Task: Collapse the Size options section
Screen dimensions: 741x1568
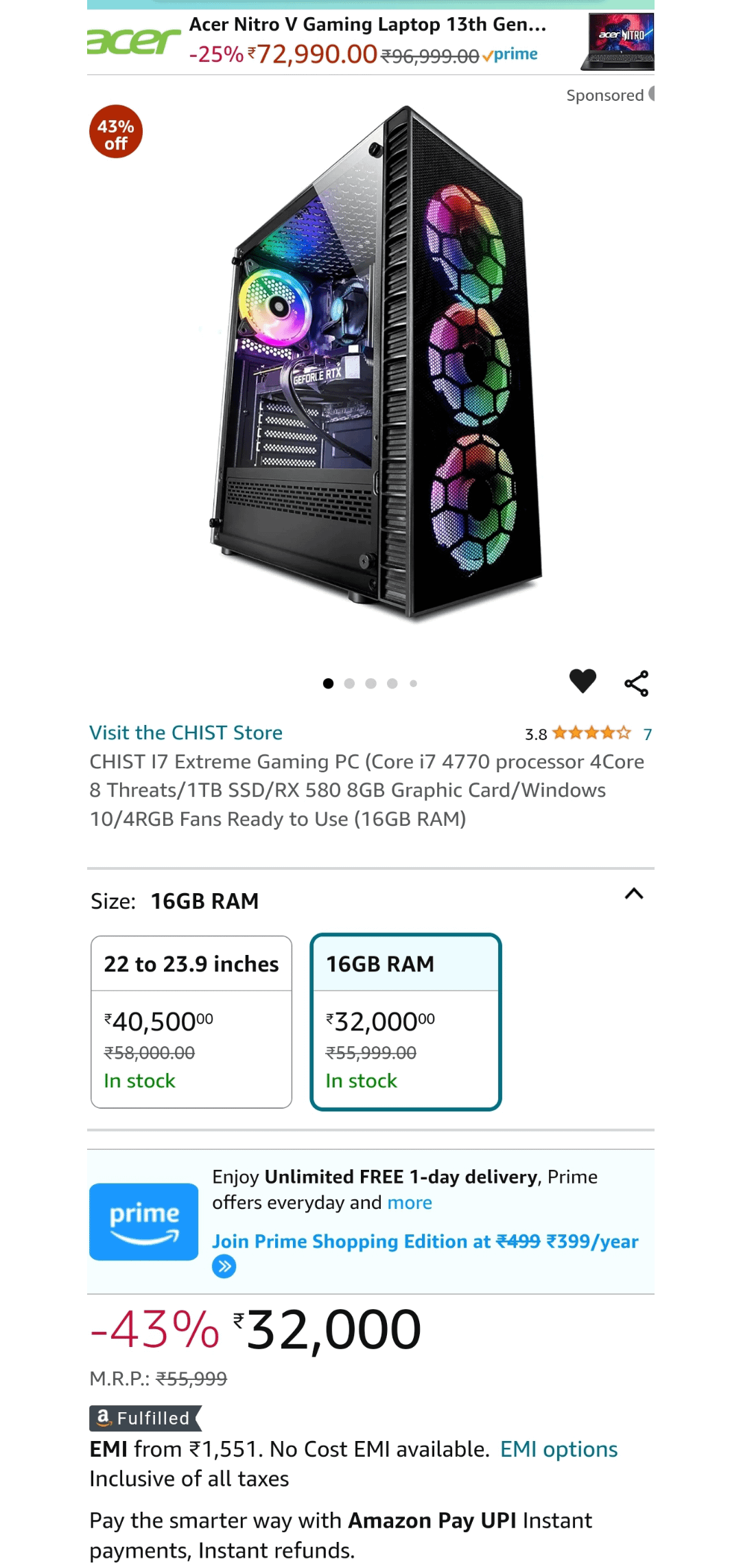Action: (x=634, y=894)
